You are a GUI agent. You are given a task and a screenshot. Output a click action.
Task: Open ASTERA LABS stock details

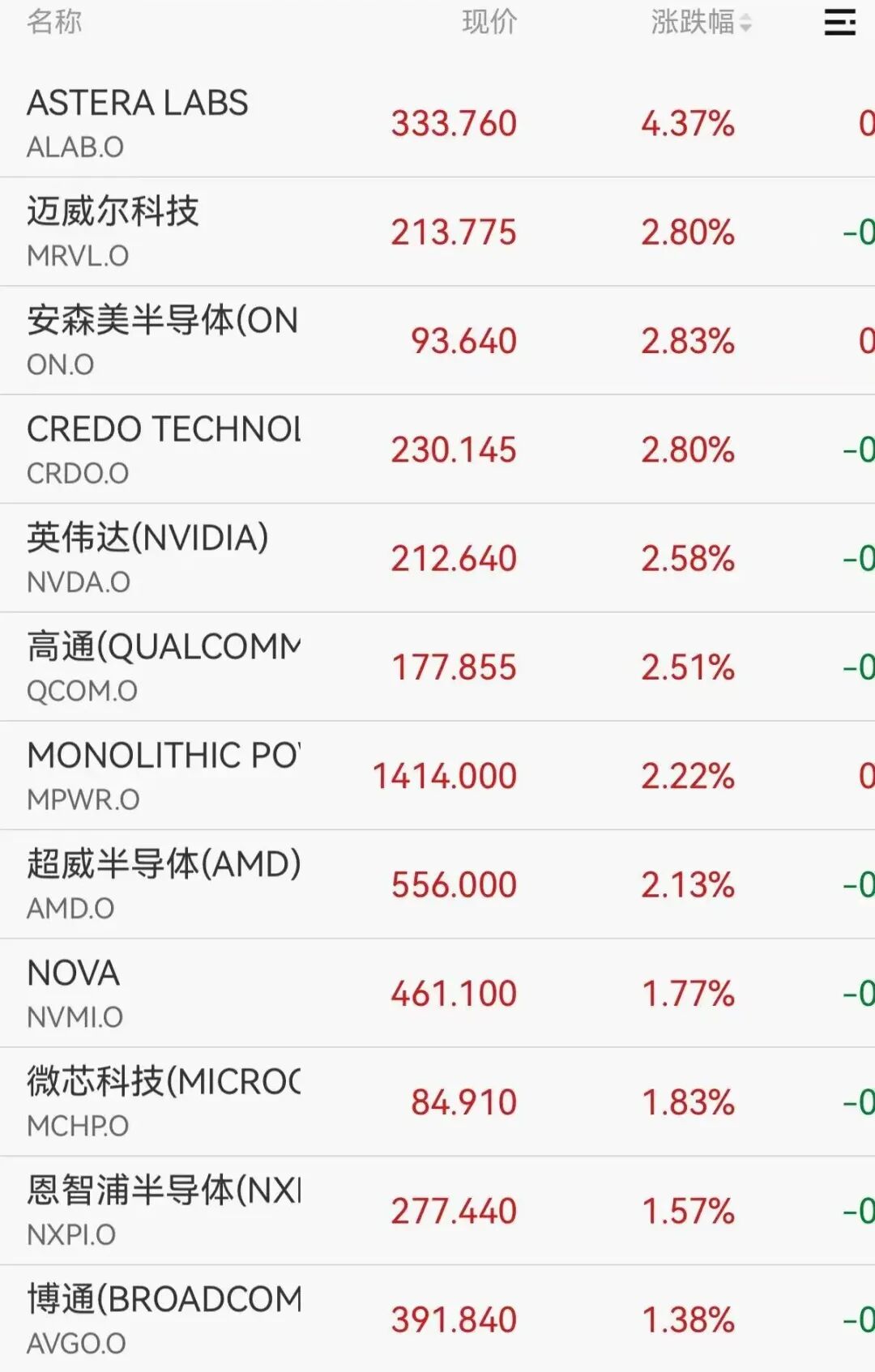437,123
